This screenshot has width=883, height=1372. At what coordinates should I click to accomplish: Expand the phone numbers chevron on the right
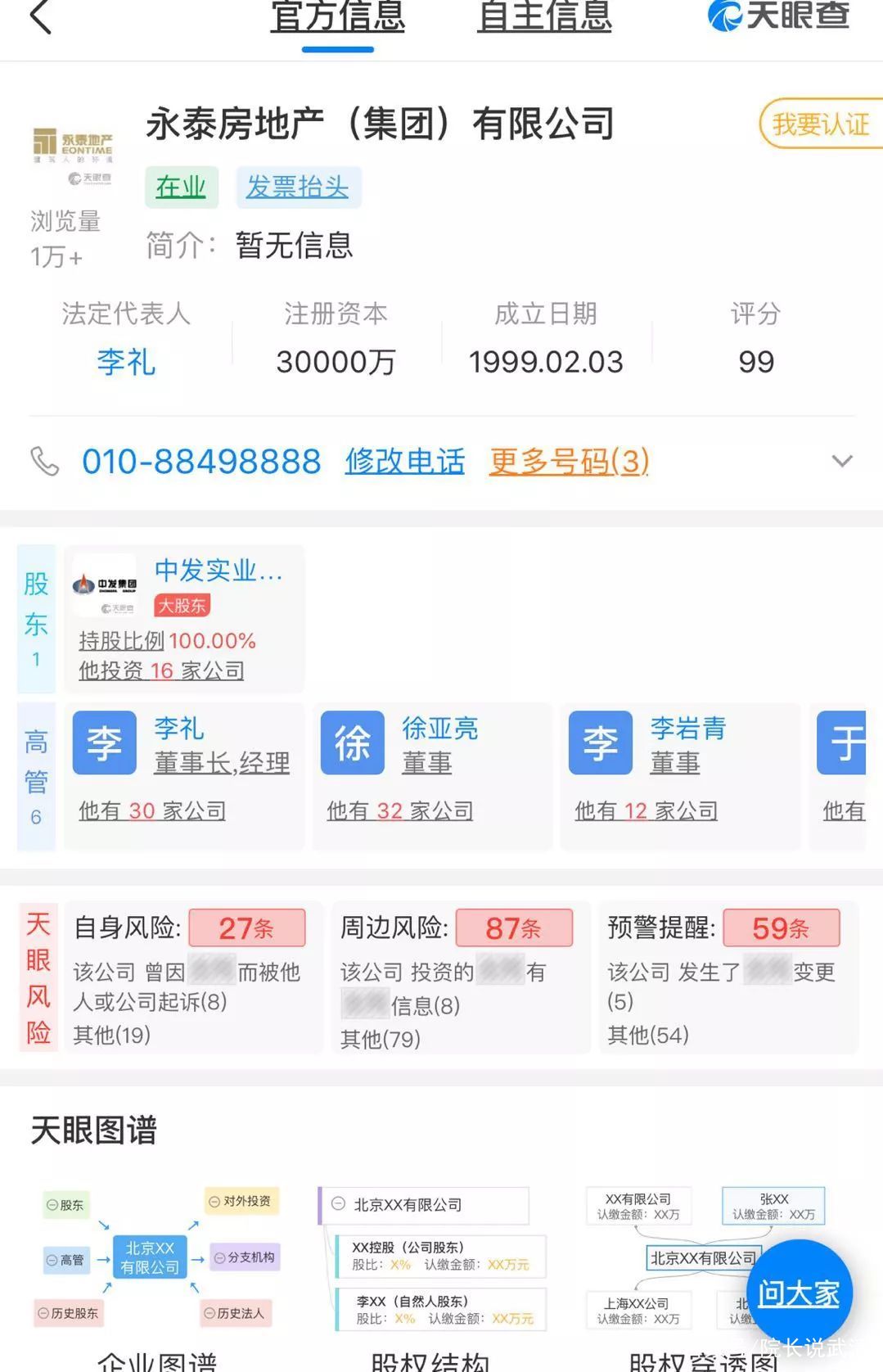pyautogui.click(x=841, y=461)
